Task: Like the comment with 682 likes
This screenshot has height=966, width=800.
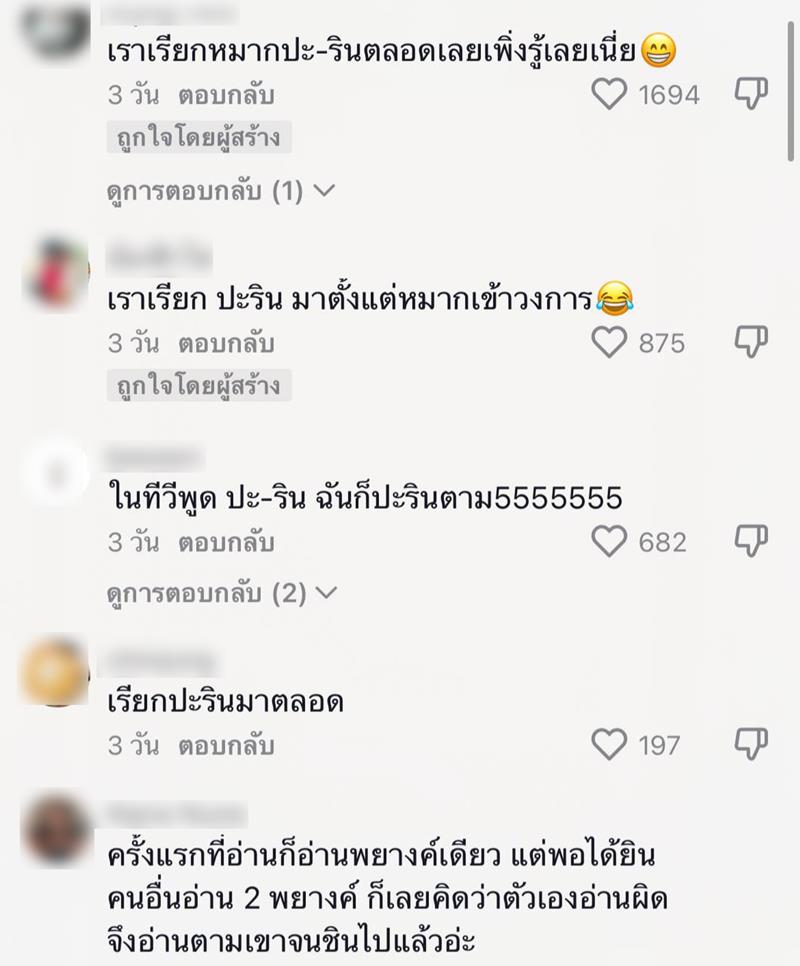Action: [609, 542]
